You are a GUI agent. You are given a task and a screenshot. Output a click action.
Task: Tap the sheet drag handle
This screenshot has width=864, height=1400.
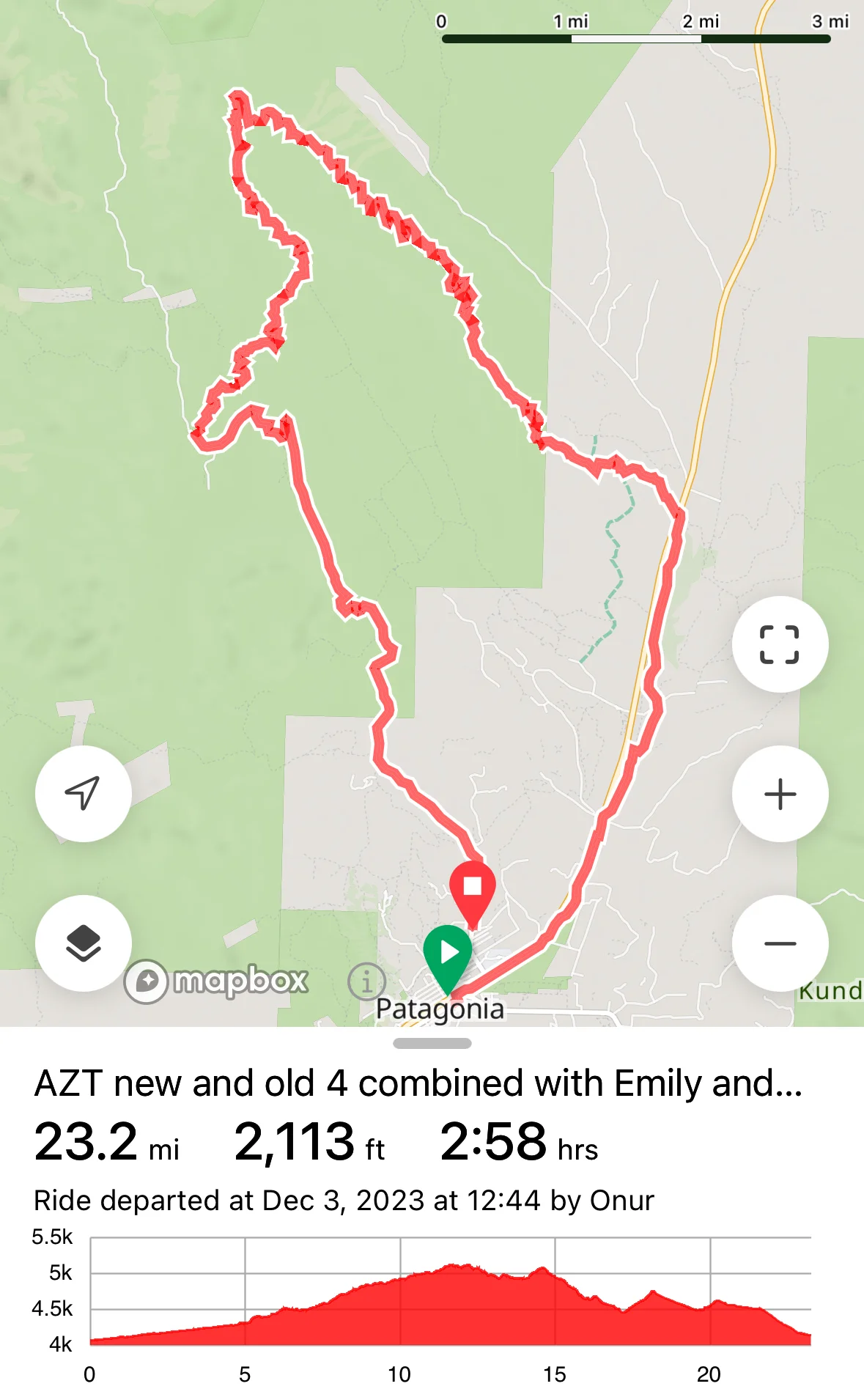(432, 1043)
